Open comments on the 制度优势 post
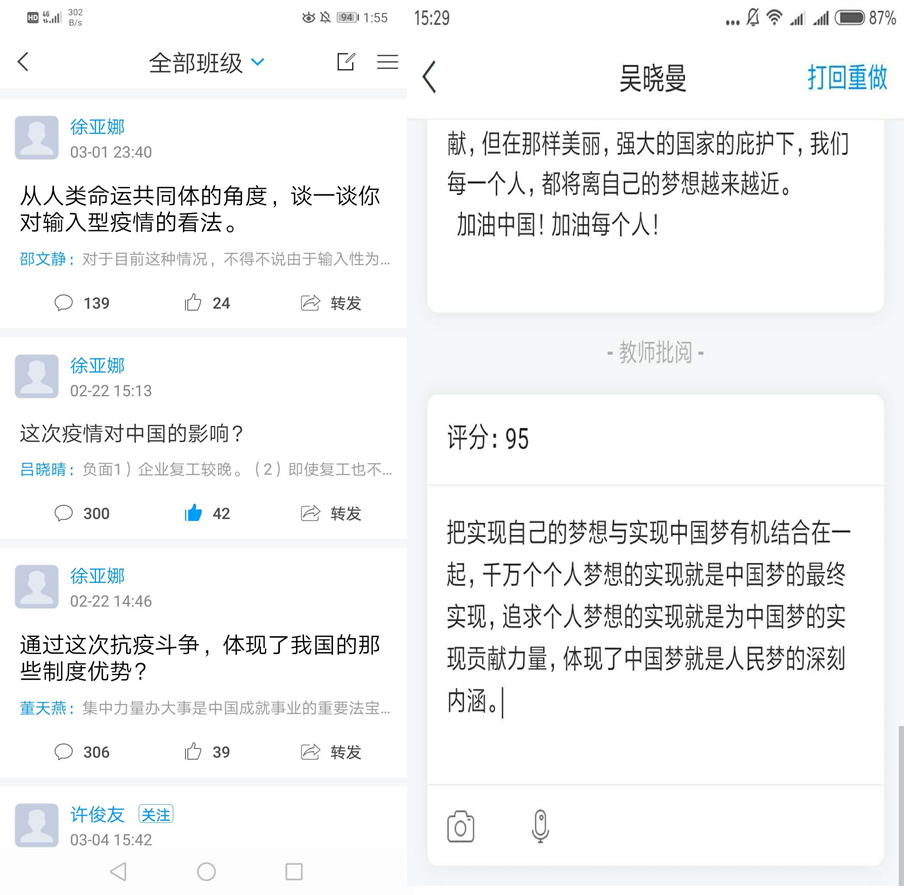This screenshot has height=895, width=904. pos(82,752)
